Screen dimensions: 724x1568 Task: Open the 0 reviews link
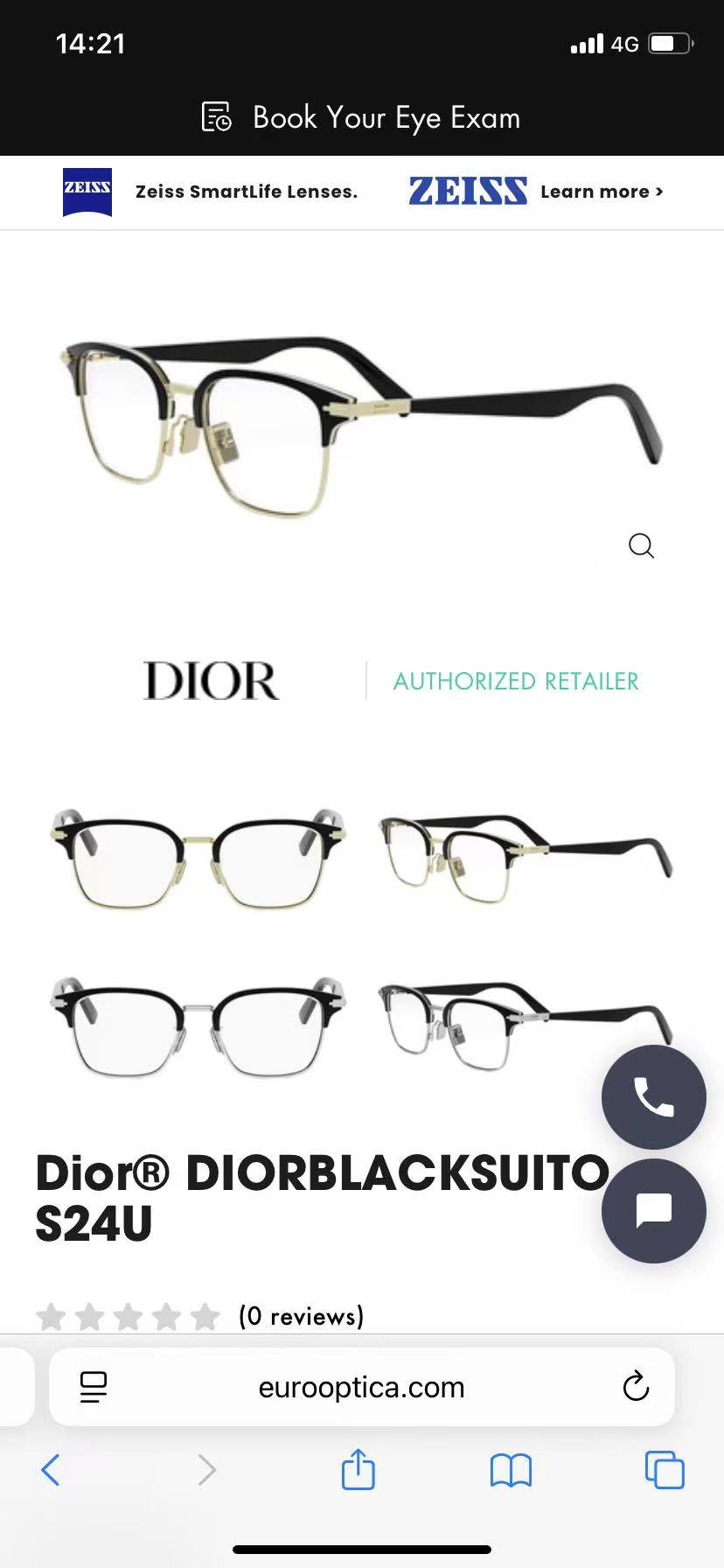302,1314
